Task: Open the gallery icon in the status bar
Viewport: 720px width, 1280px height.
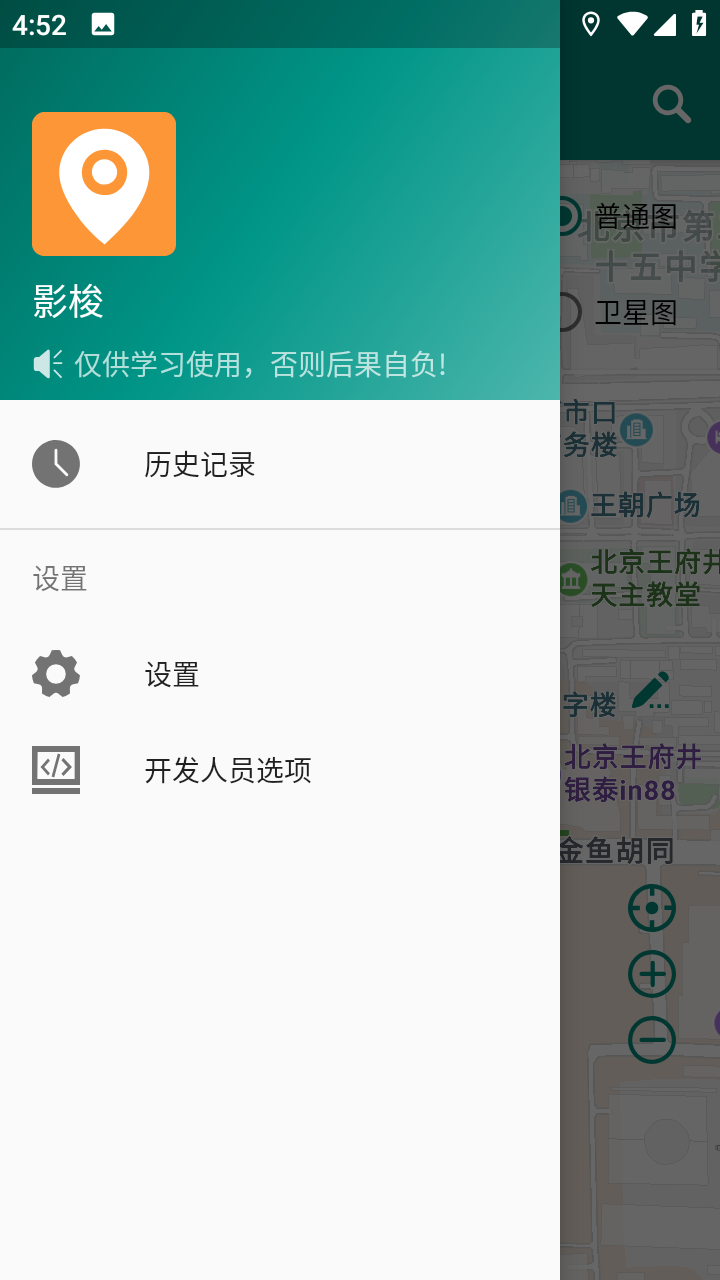Action: pyautogui.click(x=103, y=24)
